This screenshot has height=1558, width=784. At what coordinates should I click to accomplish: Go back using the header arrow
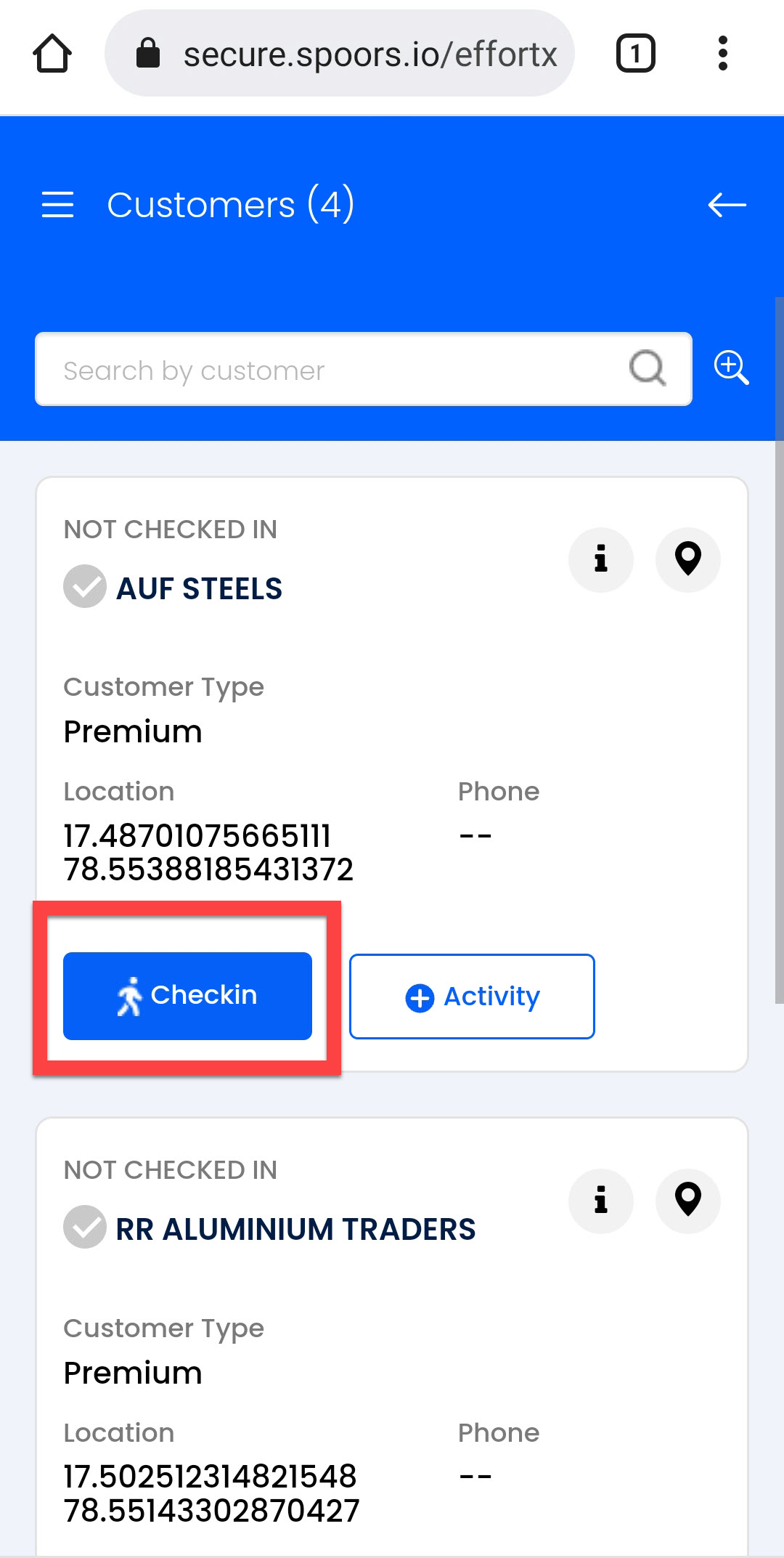727,205
